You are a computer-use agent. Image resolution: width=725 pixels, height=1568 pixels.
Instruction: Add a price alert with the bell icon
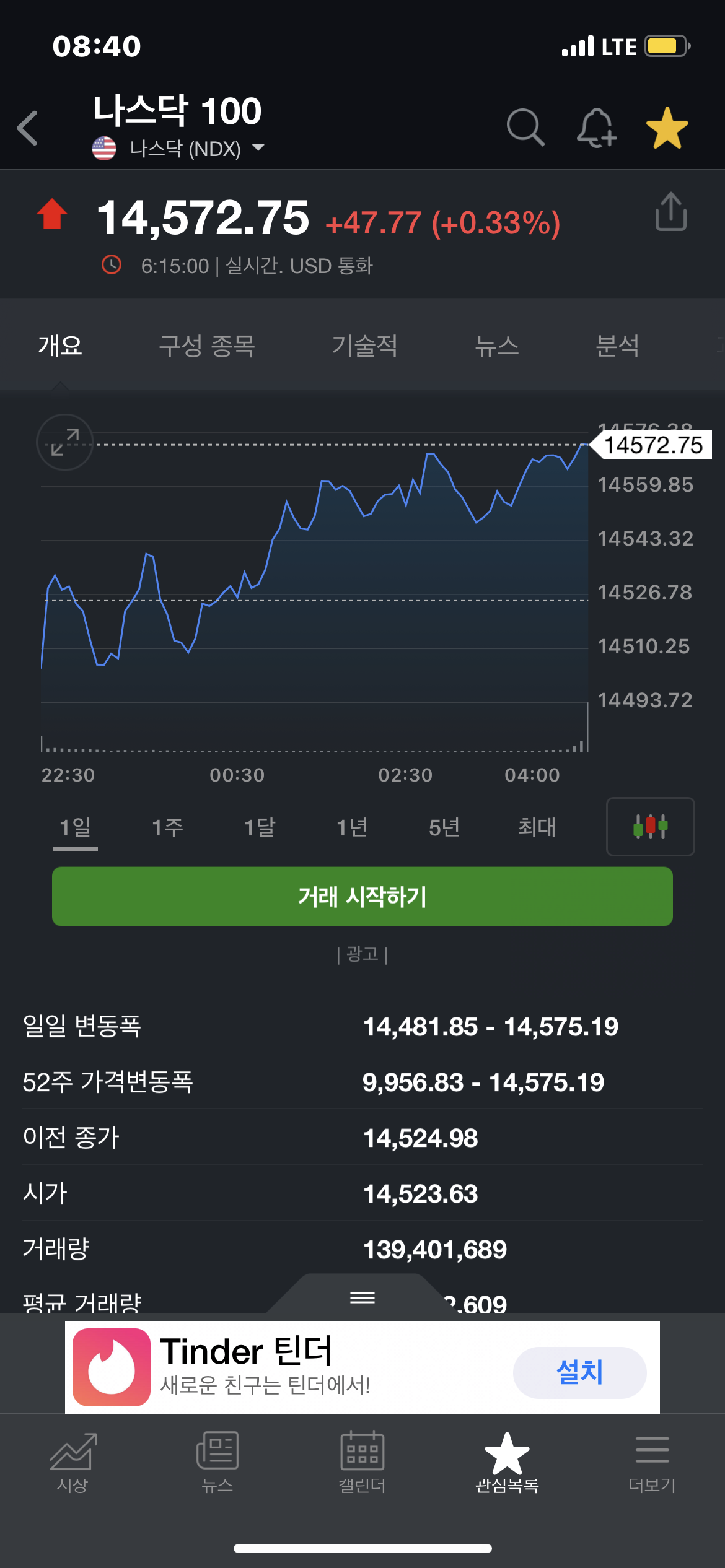pyautogui.click(x=597, y=128)
